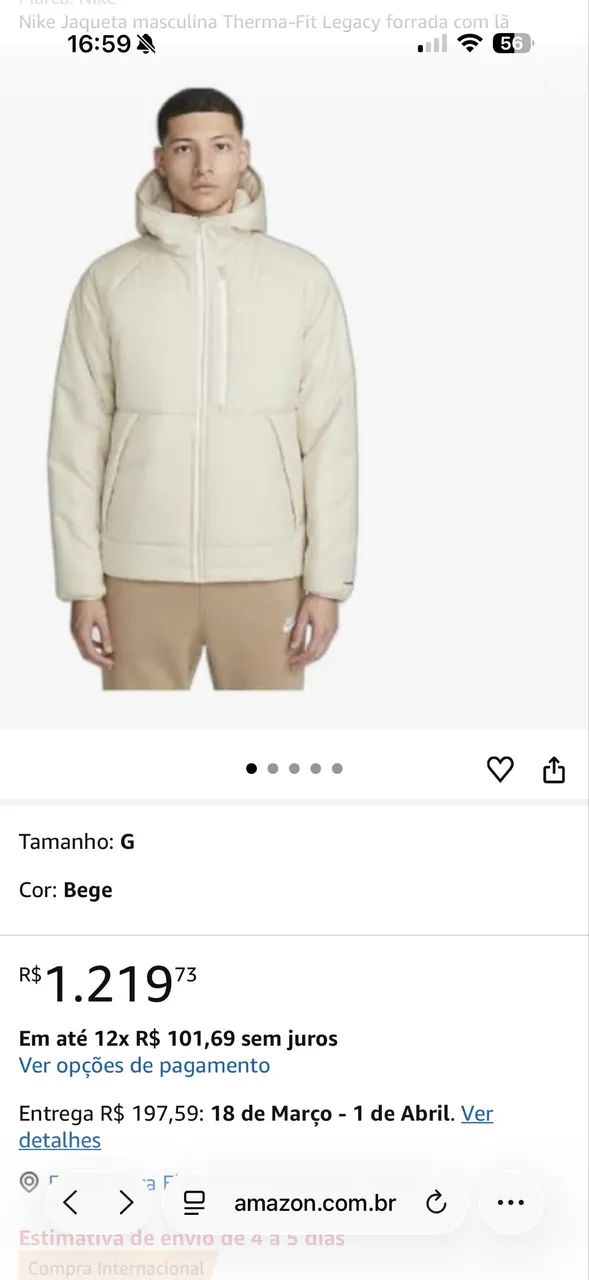Reload the Amazon page
Image resolution: width=589 pixels, height=1280 pixels.
(436, 1202)
